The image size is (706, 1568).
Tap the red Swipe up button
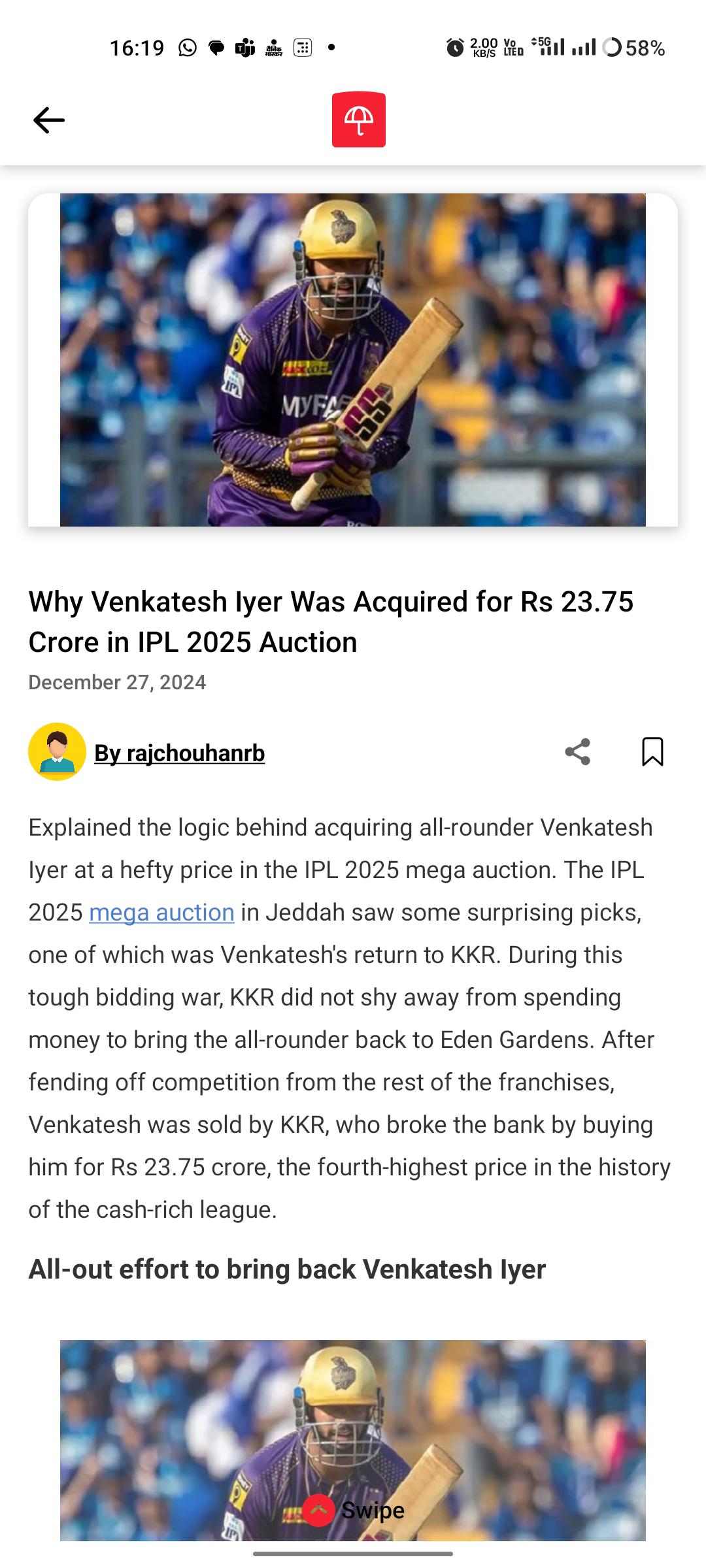click(x=319, y=1510)
